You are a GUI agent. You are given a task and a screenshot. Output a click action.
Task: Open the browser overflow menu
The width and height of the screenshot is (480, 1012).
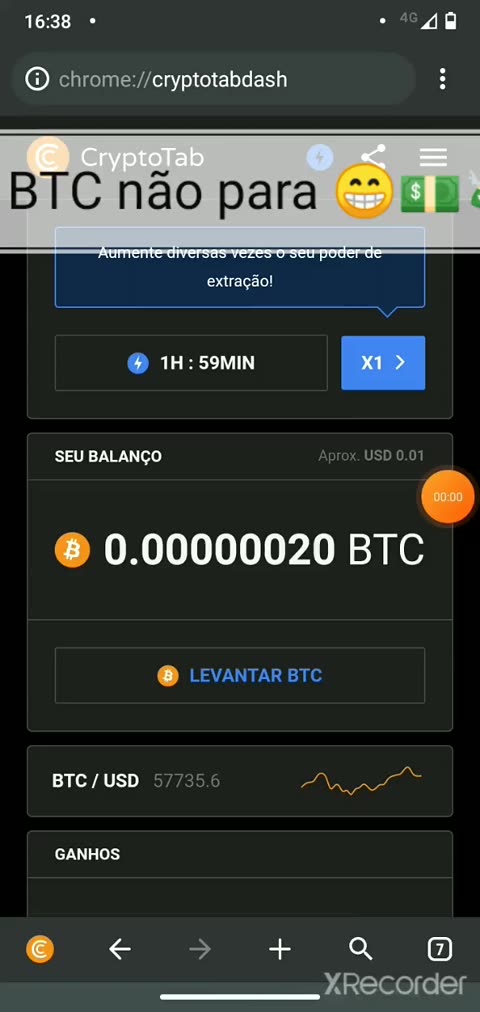click(442, 79)
